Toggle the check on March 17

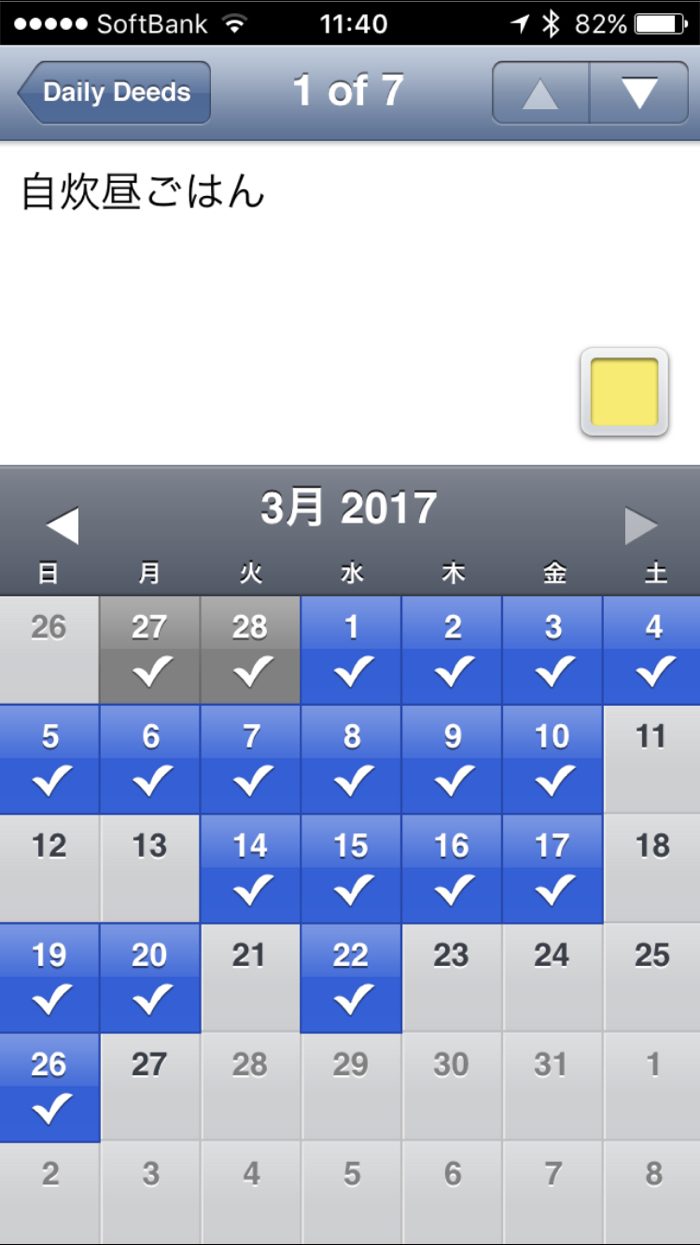click(552, 868)
